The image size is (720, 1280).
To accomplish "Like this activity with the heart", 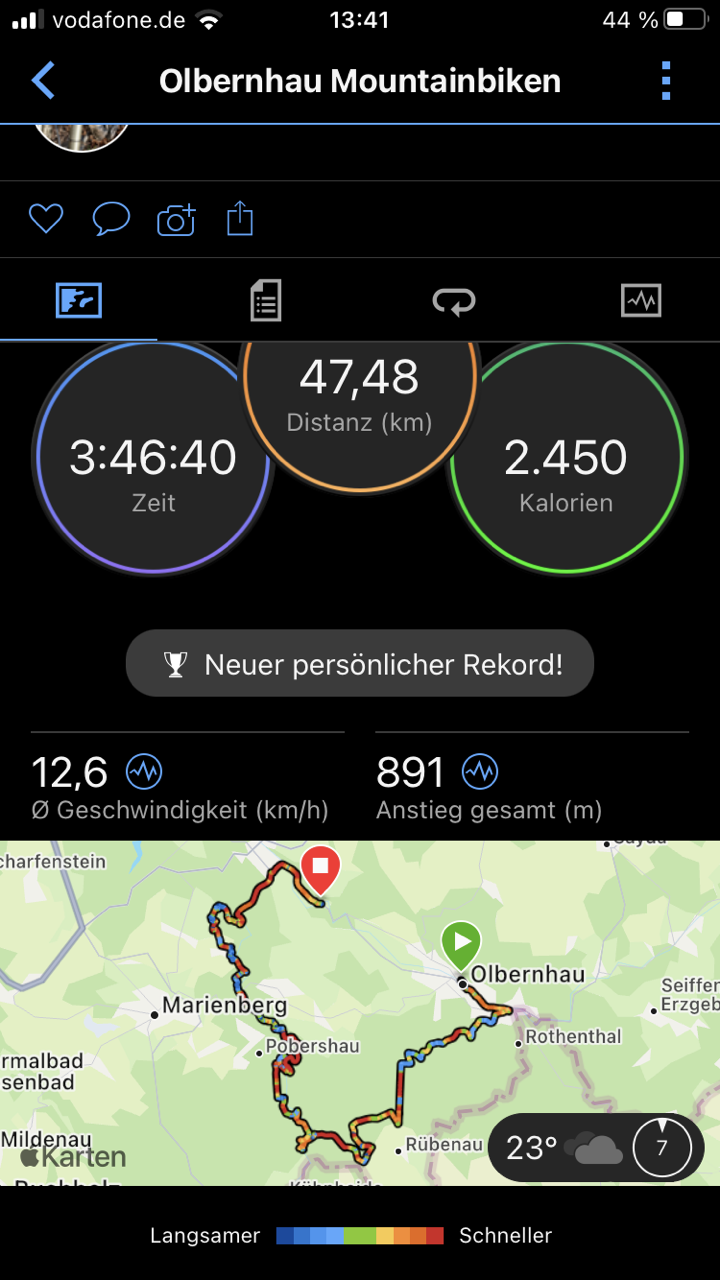I will click(x=46, y=219).
